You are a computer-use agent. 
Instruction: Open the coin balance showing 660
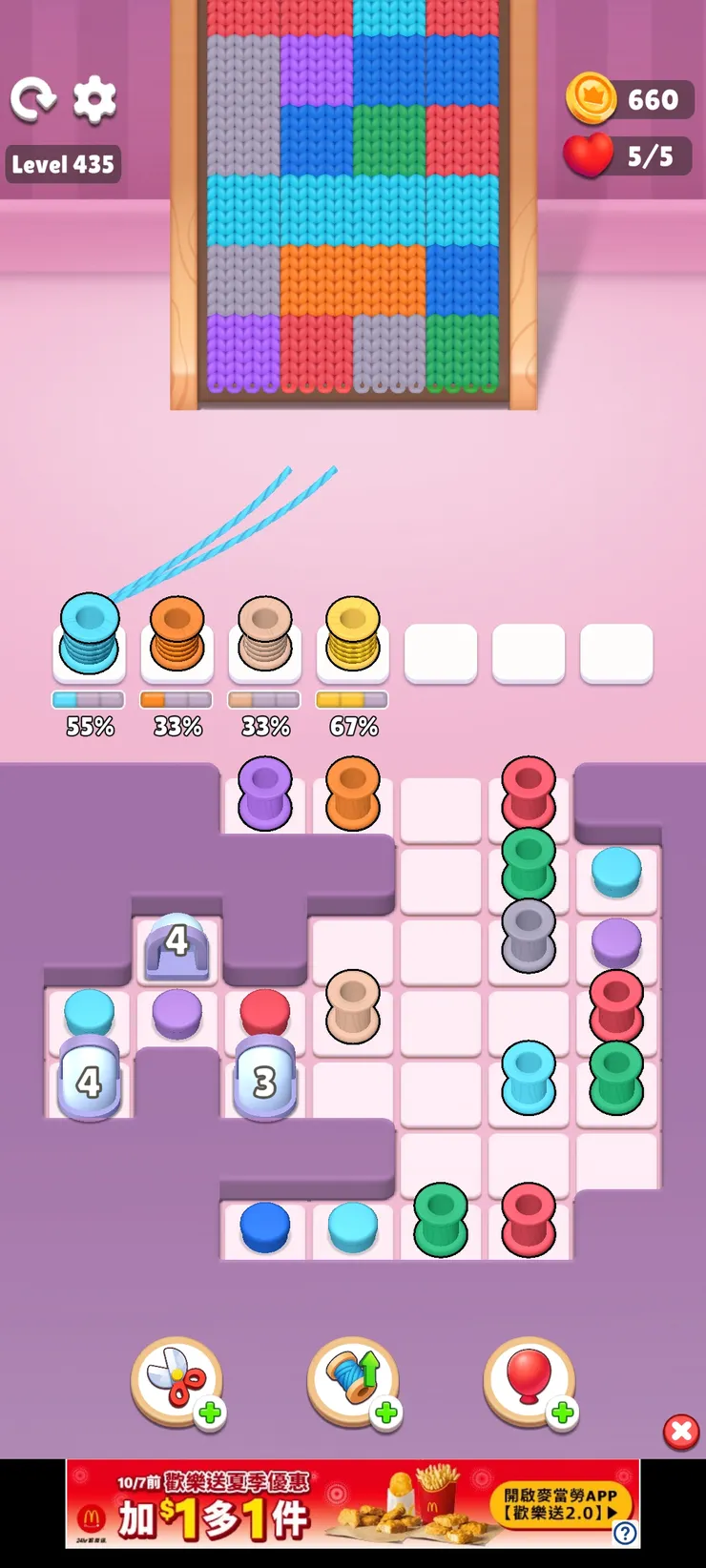630,99
